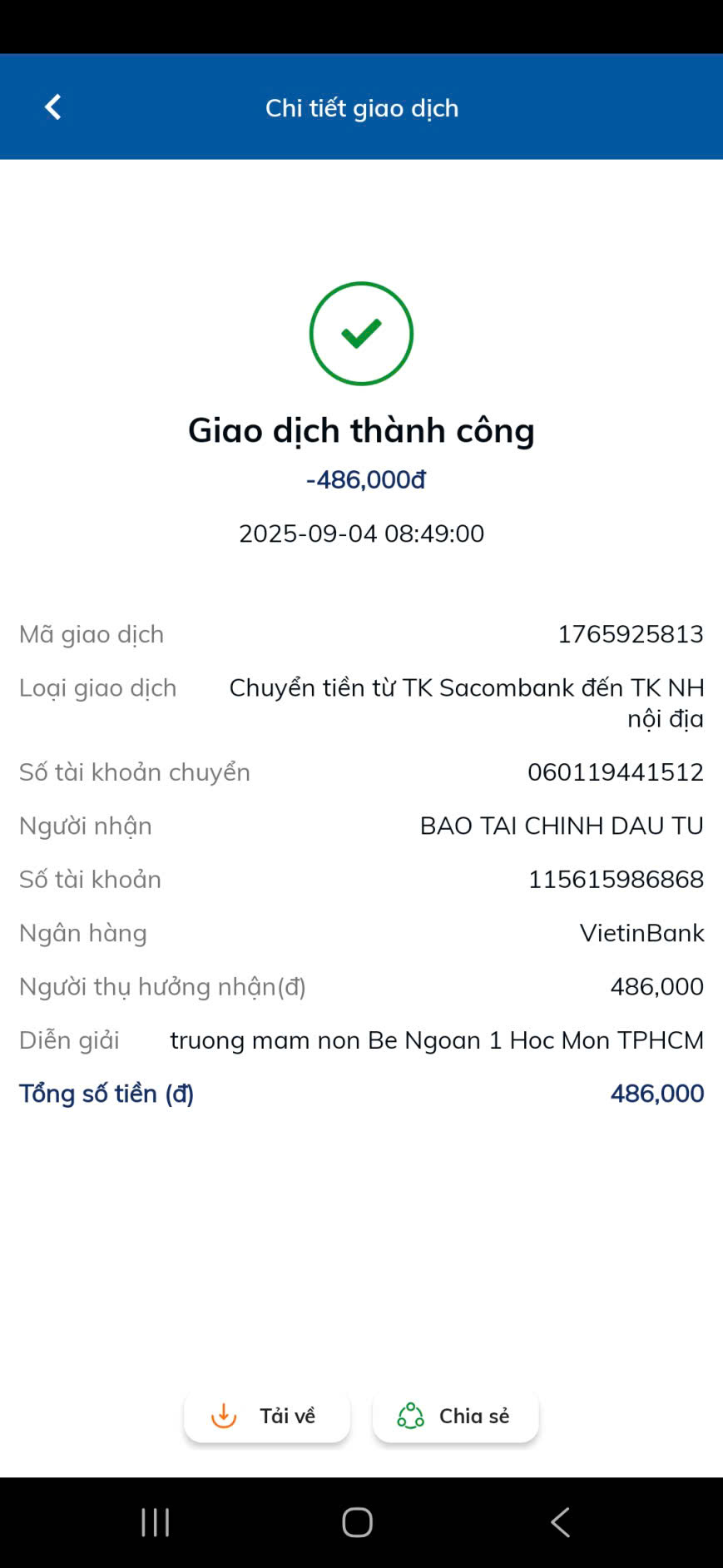
Task: Download the receipt with Tải về
Action: coord(267,1416)
